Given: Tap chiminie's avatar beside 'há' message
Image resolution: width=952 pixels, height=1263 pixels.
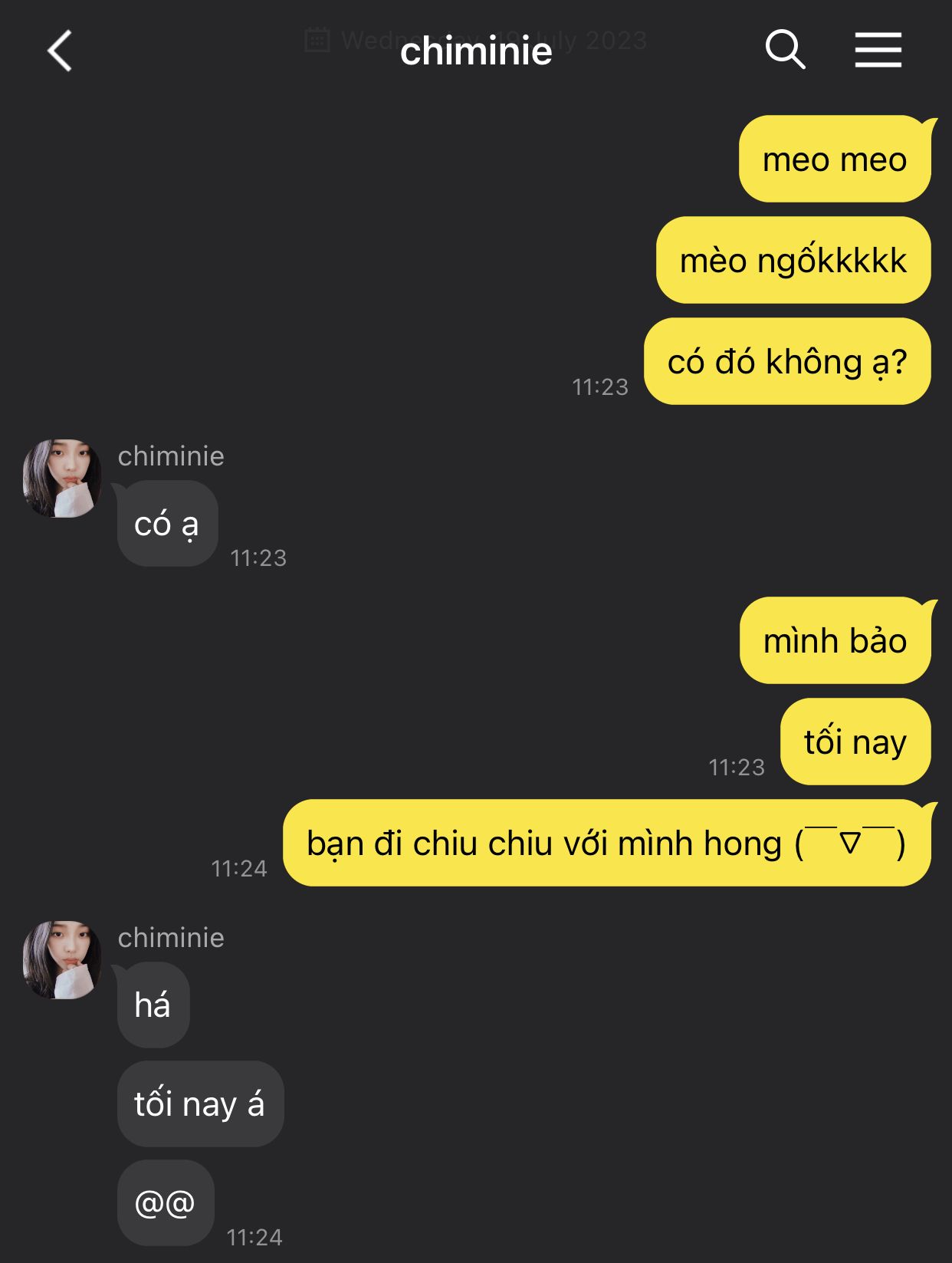Looking at the screenshot, I should 62,959.
